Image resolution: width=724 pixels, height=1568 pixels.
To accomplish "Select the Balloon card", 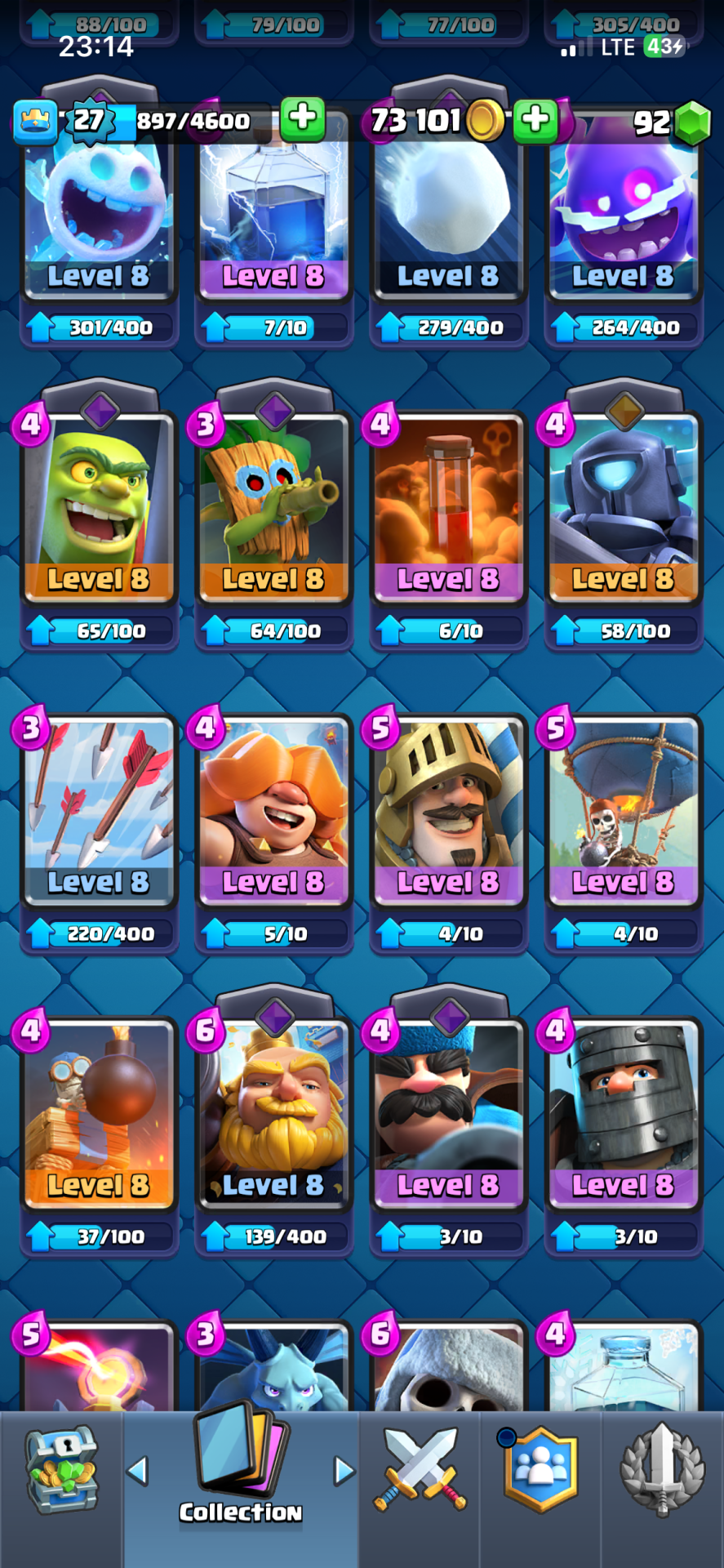I will click(x=623, y=808).
